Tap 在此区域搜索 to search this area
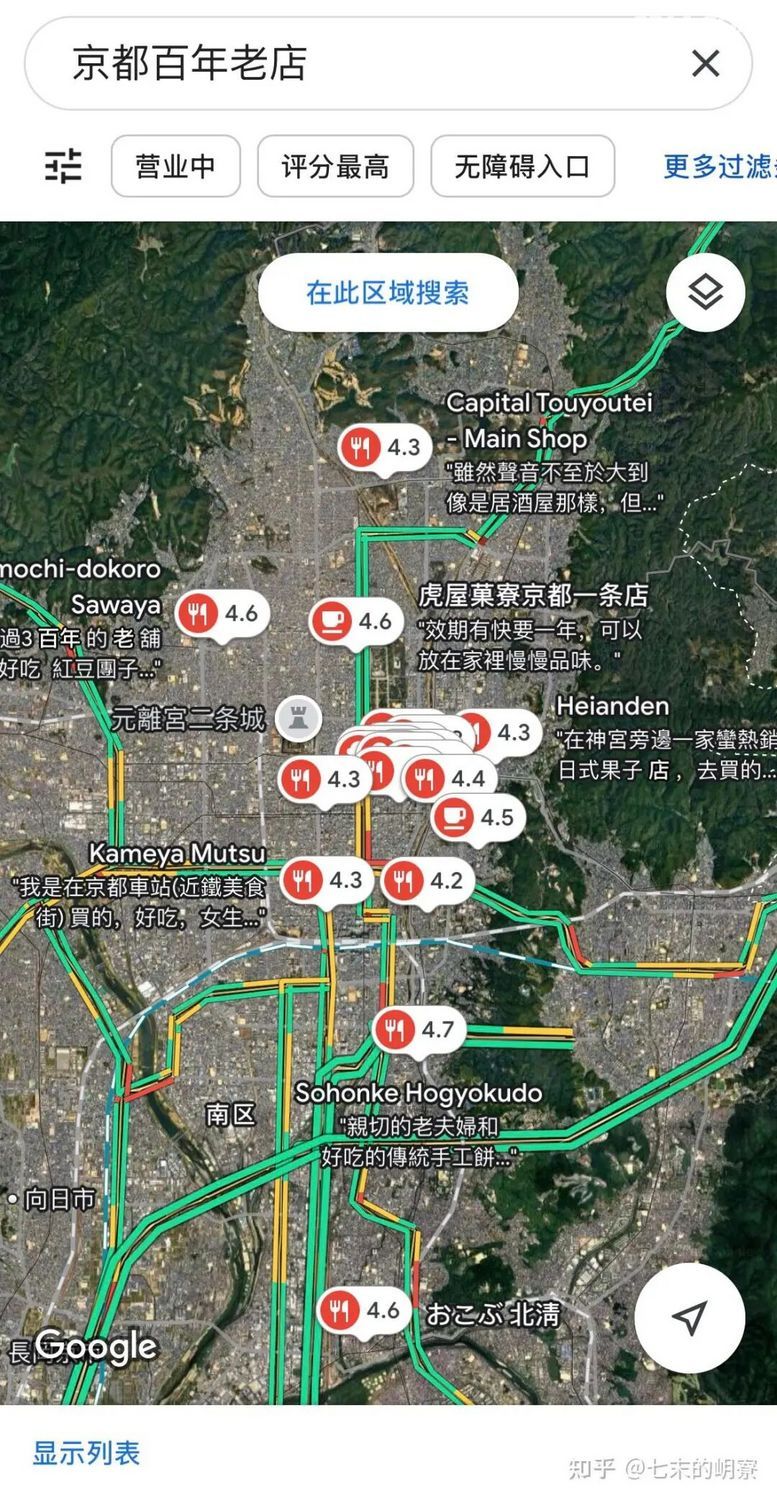The image size is (777, 1500). point(388,293)
